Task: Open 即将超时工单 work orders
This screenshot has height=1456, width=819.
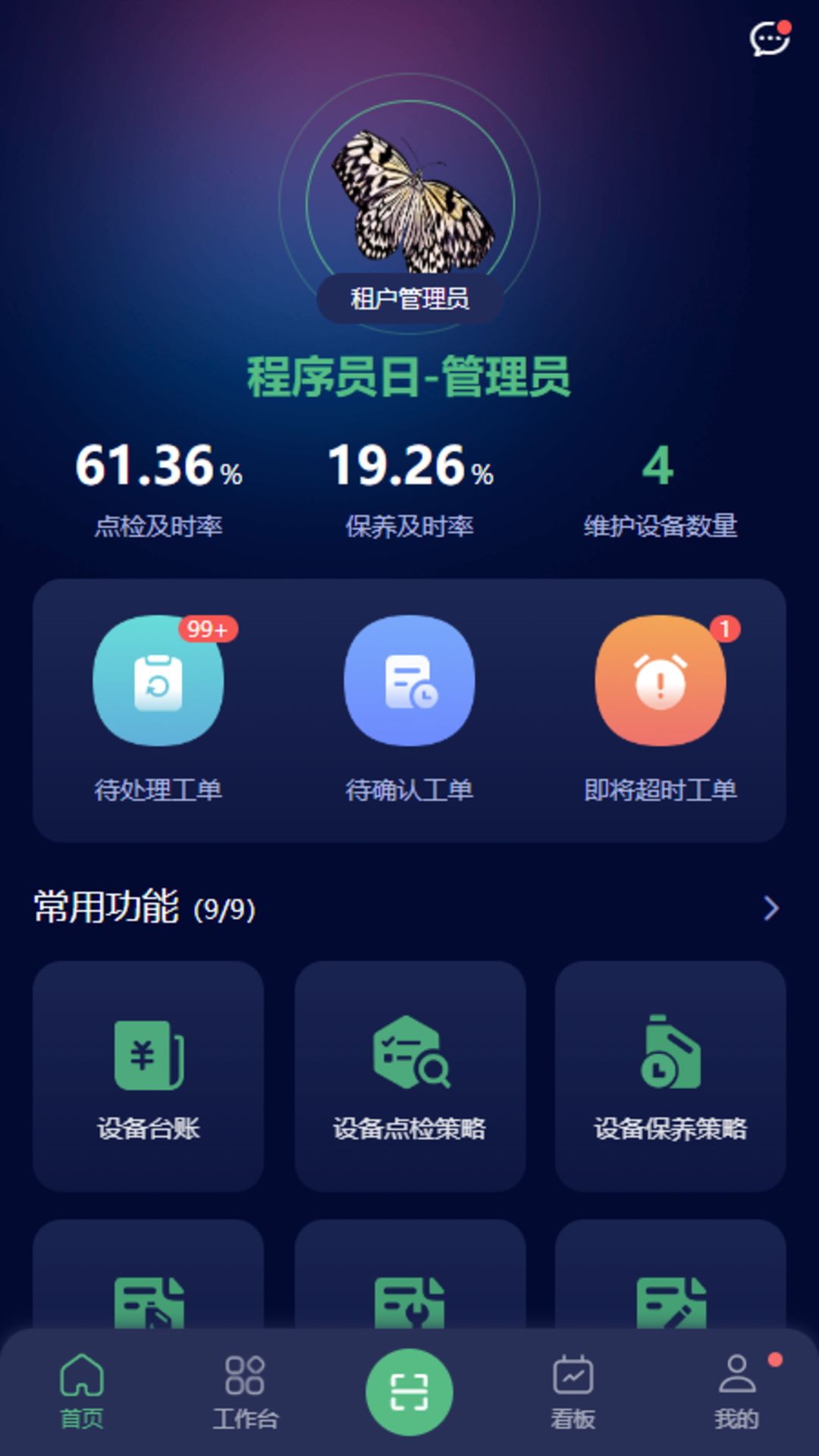Action: [661, 681]
